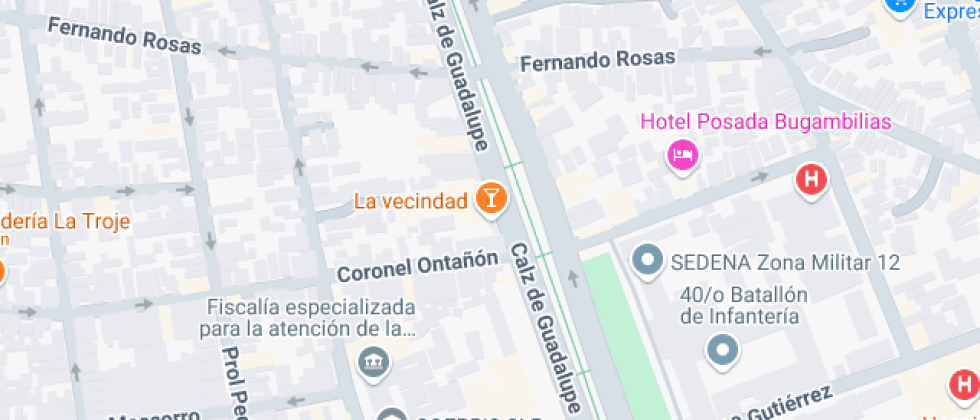980x420 pixels.
Task: Select the Fiscalía especializada government building marker
Action: pyautogui.click(x=374, y=359)
